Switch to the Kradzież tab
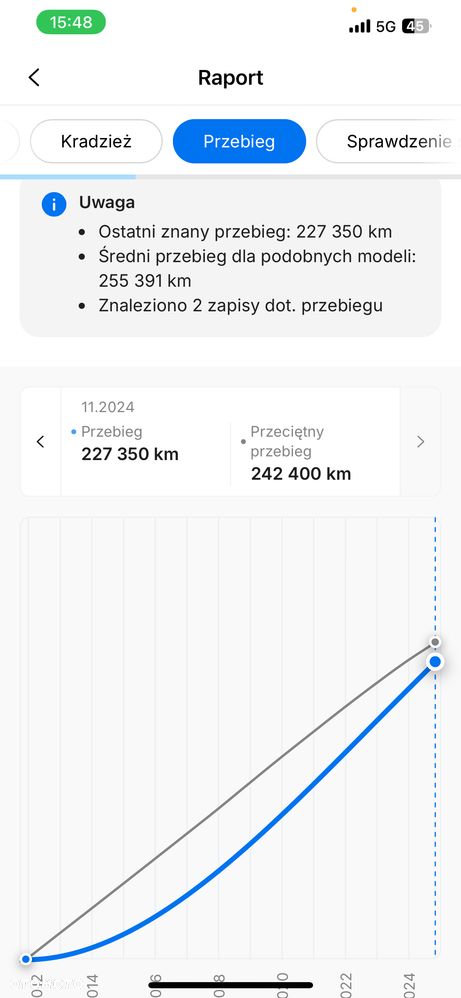Screen dimensions: 461x998 coord(96,141)
